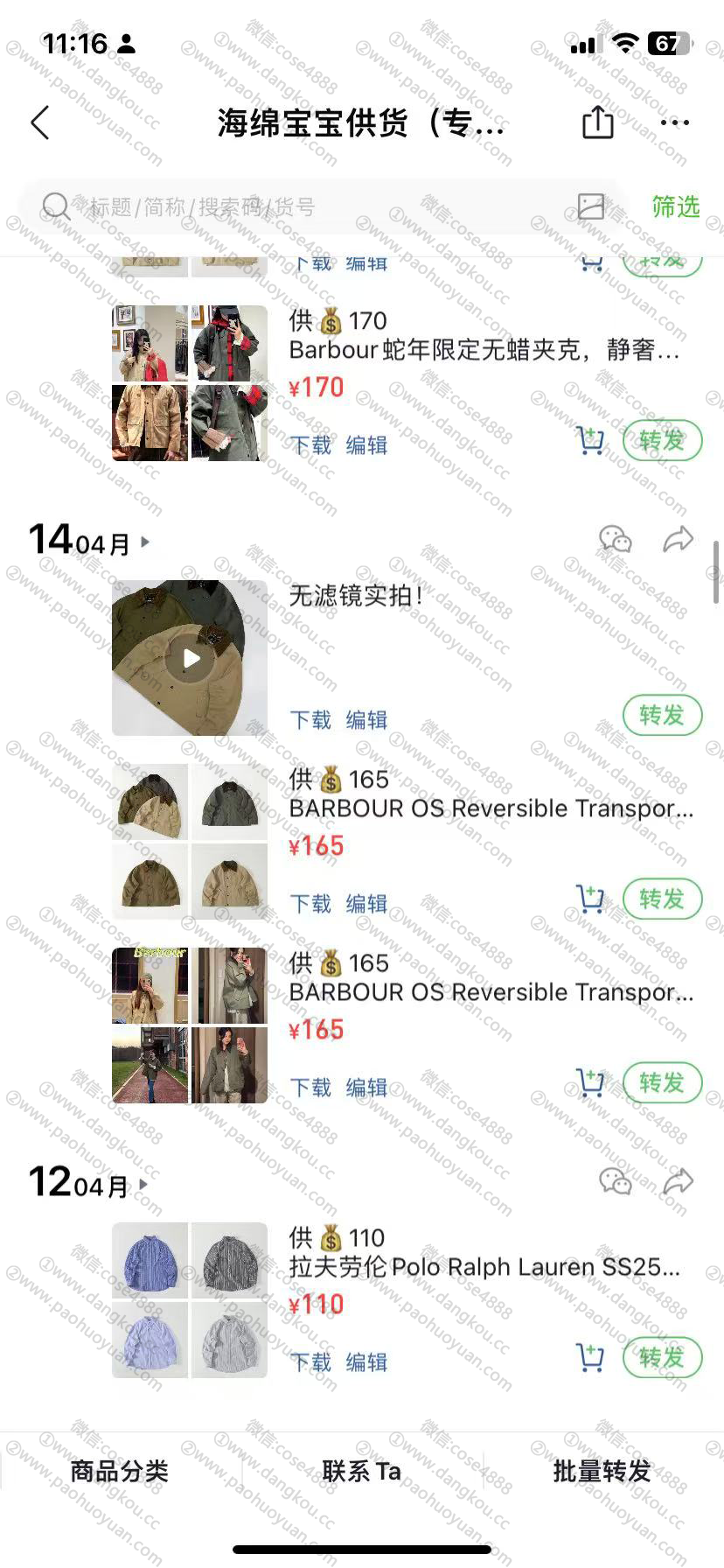The width and height of the screenshot is (724, 1568).
Task: Open 商品分类 categories
Action: tap(119, 1471)
